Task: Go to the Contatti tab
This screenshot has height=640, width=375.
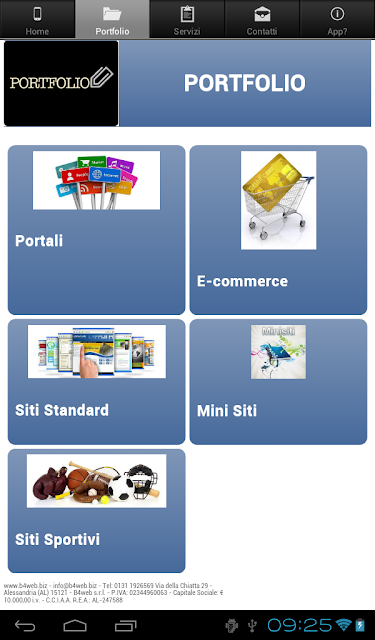Action: (262, 19)
